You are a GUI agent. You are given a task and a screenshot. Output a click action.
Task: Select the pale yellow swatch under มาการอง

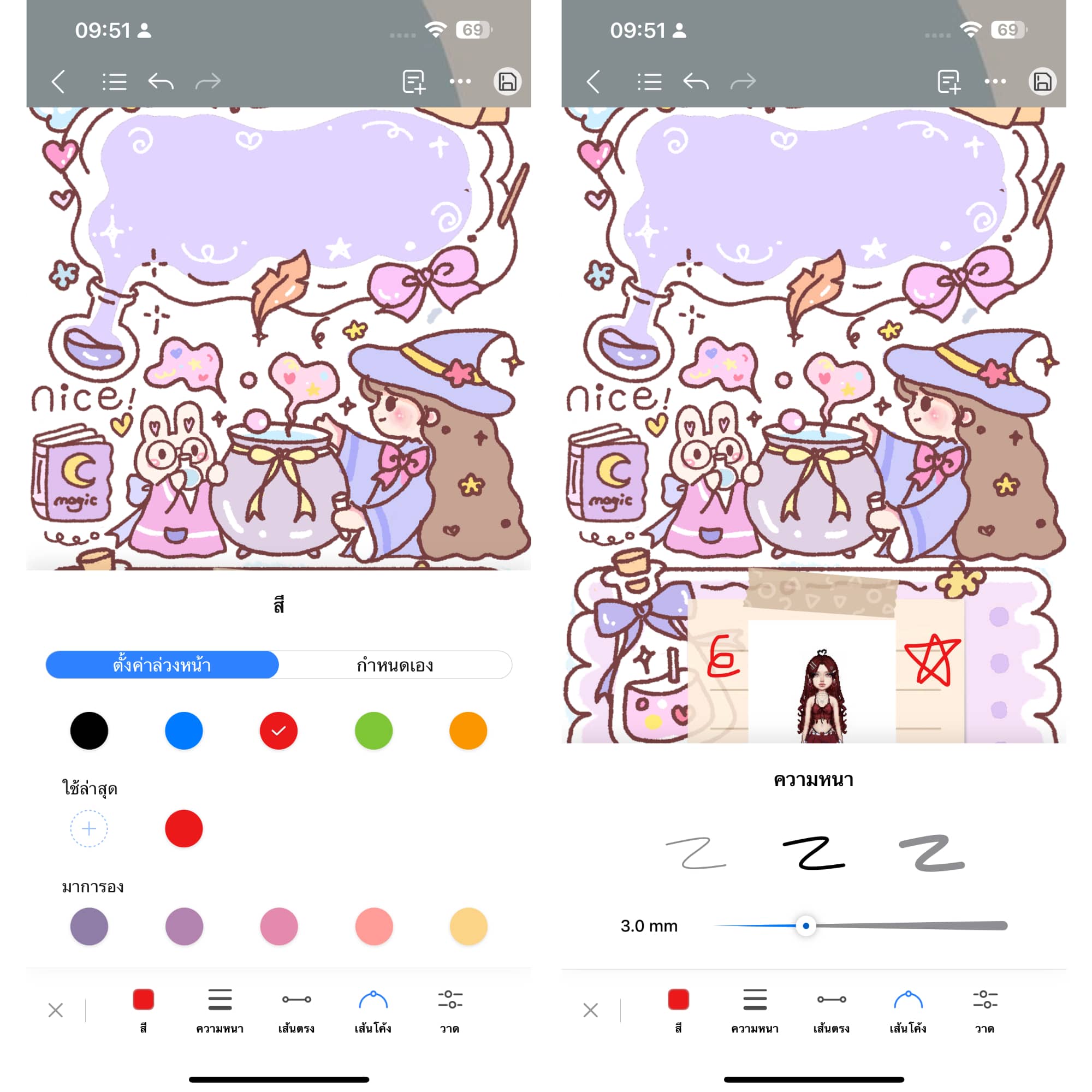468,927
